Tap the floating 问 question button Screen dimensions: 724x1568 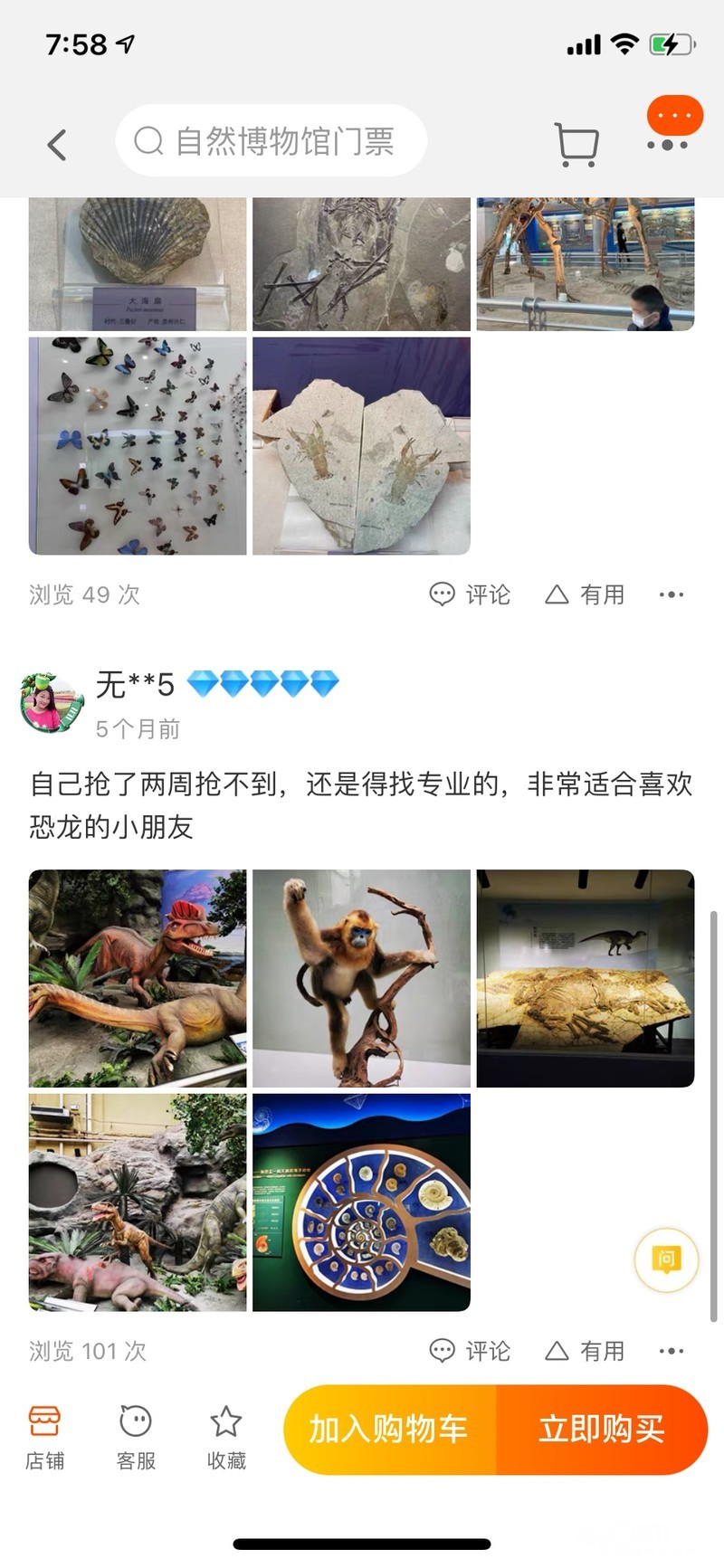(666, 1259)
